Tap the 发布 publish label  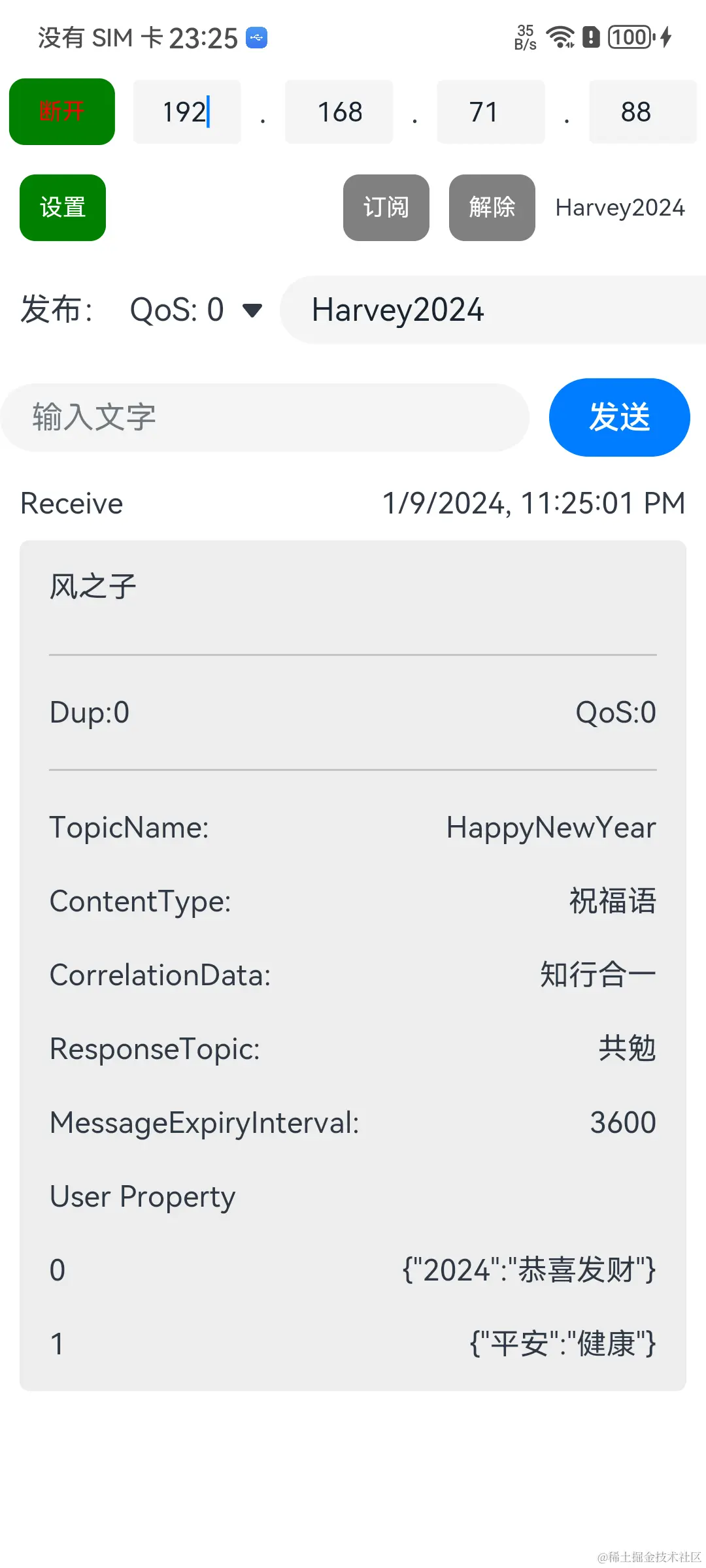pyautogui.click(x=56, y=310)
